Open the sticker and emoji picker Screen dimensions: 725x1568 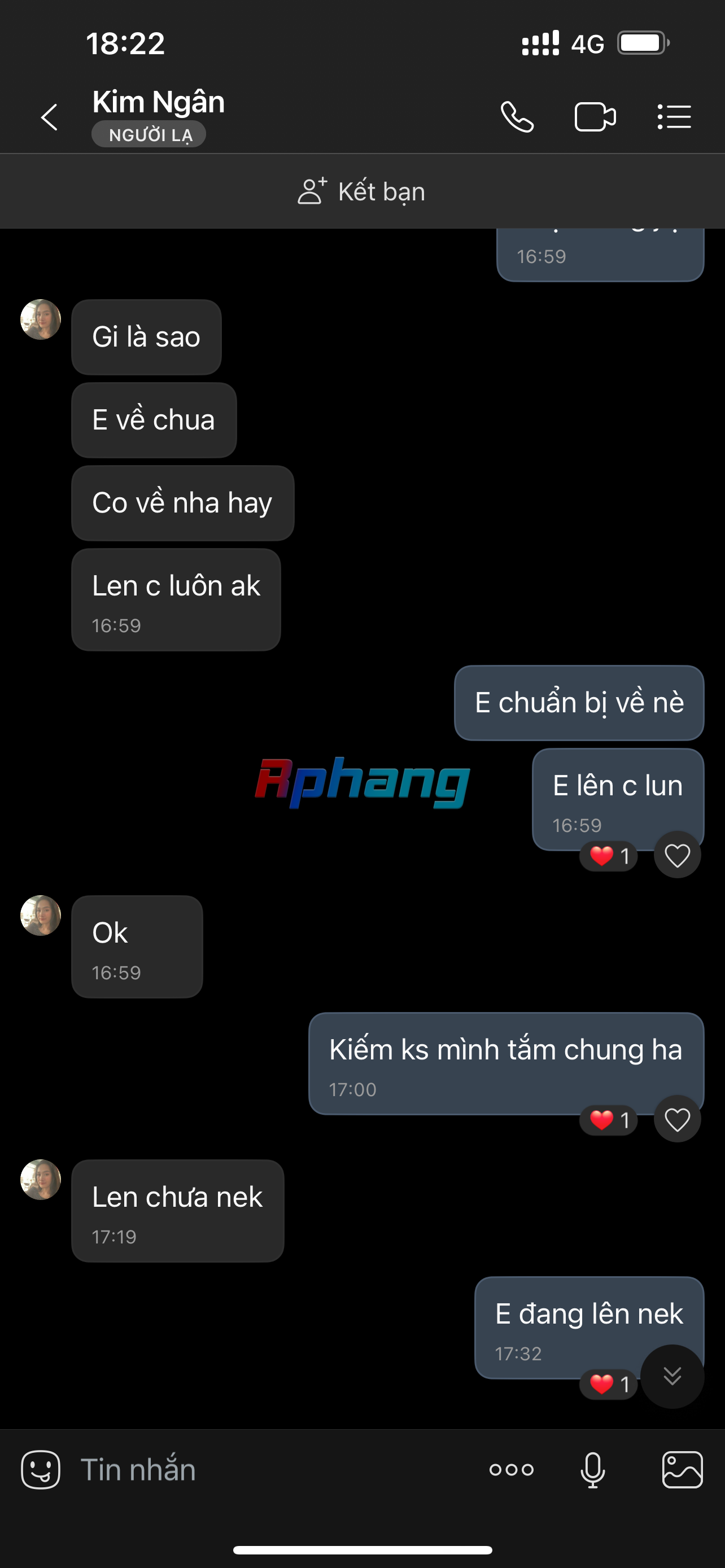coord(41,1470)
